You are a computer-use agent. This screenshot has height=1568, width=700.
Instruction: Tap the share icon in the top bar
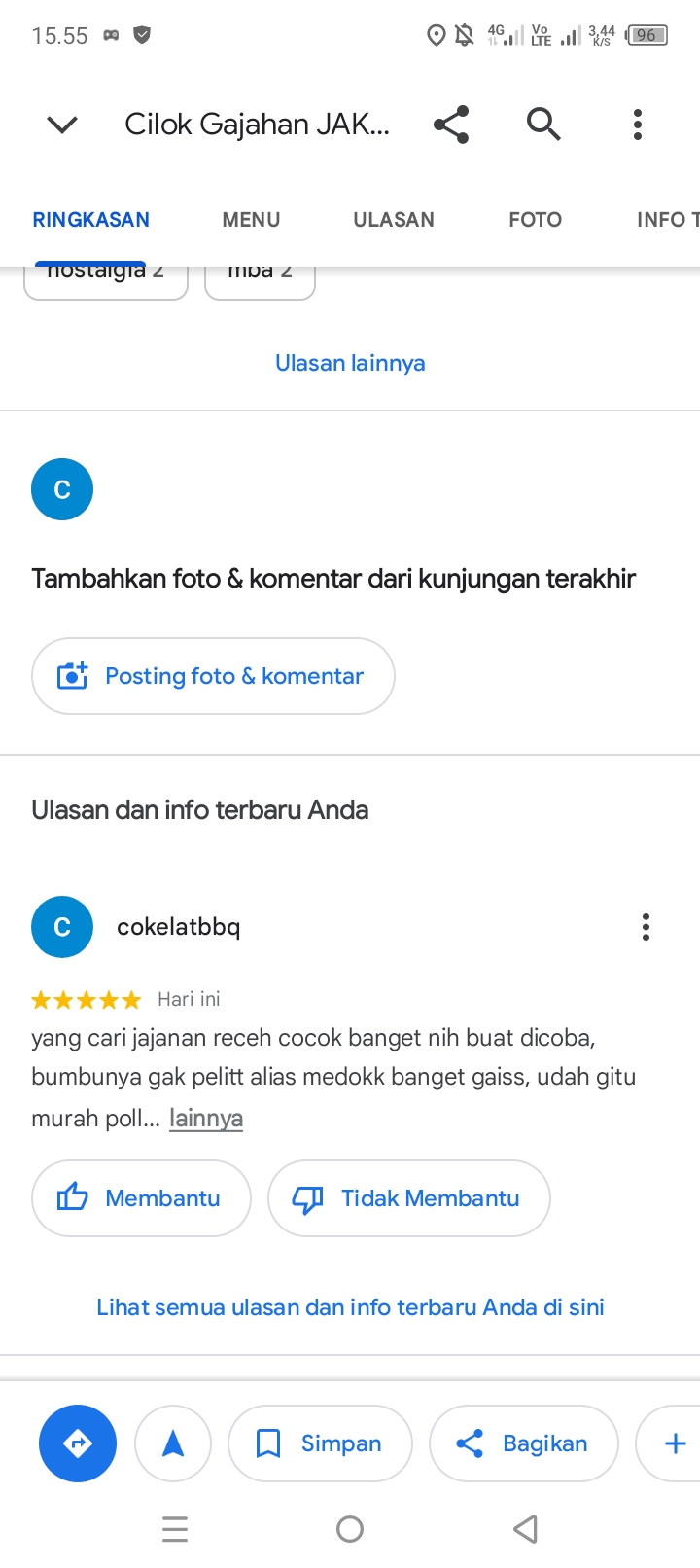[x=451, y=125]
